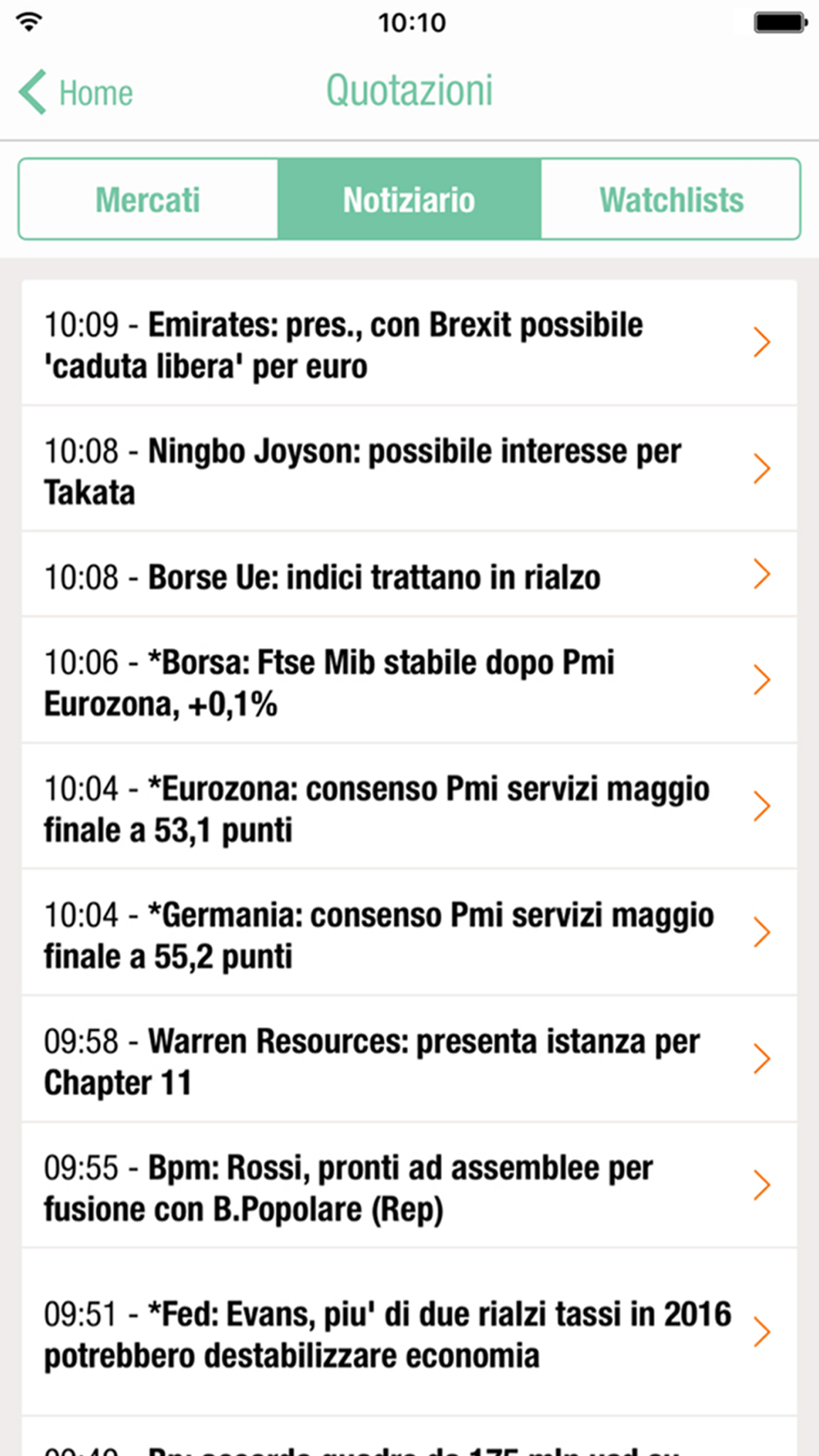Open the Ftse Mib stabile article
The width and height of the screenshot is (819, 1456).
(409, 680)
